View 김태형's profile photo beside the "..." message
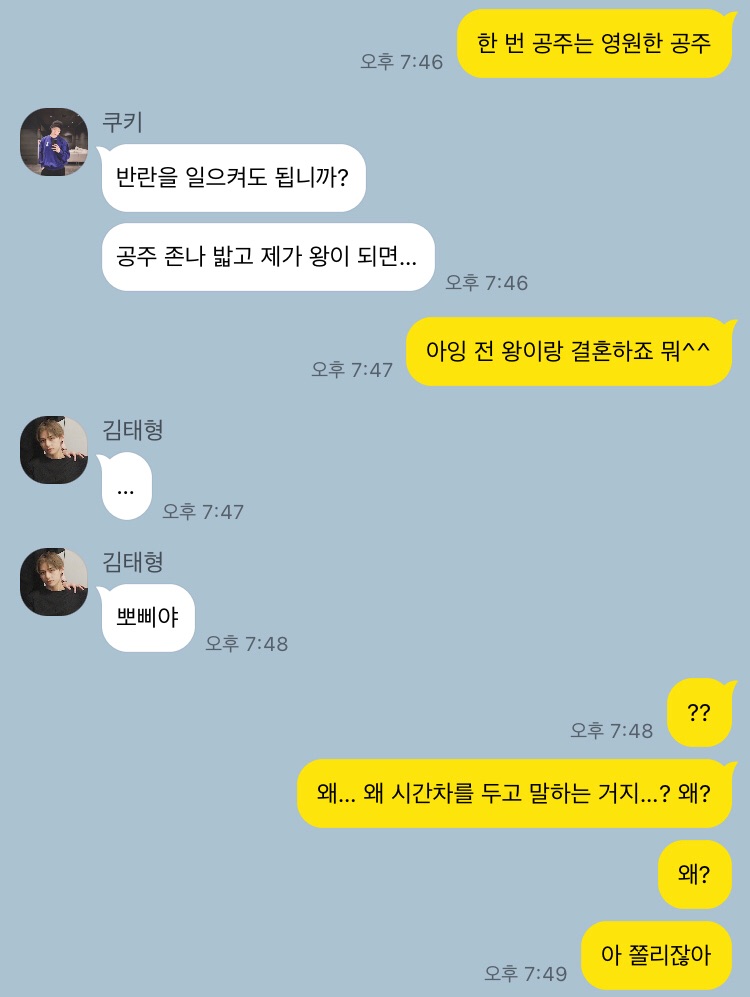This screenshot has height=997, width=750. (54, 450)
